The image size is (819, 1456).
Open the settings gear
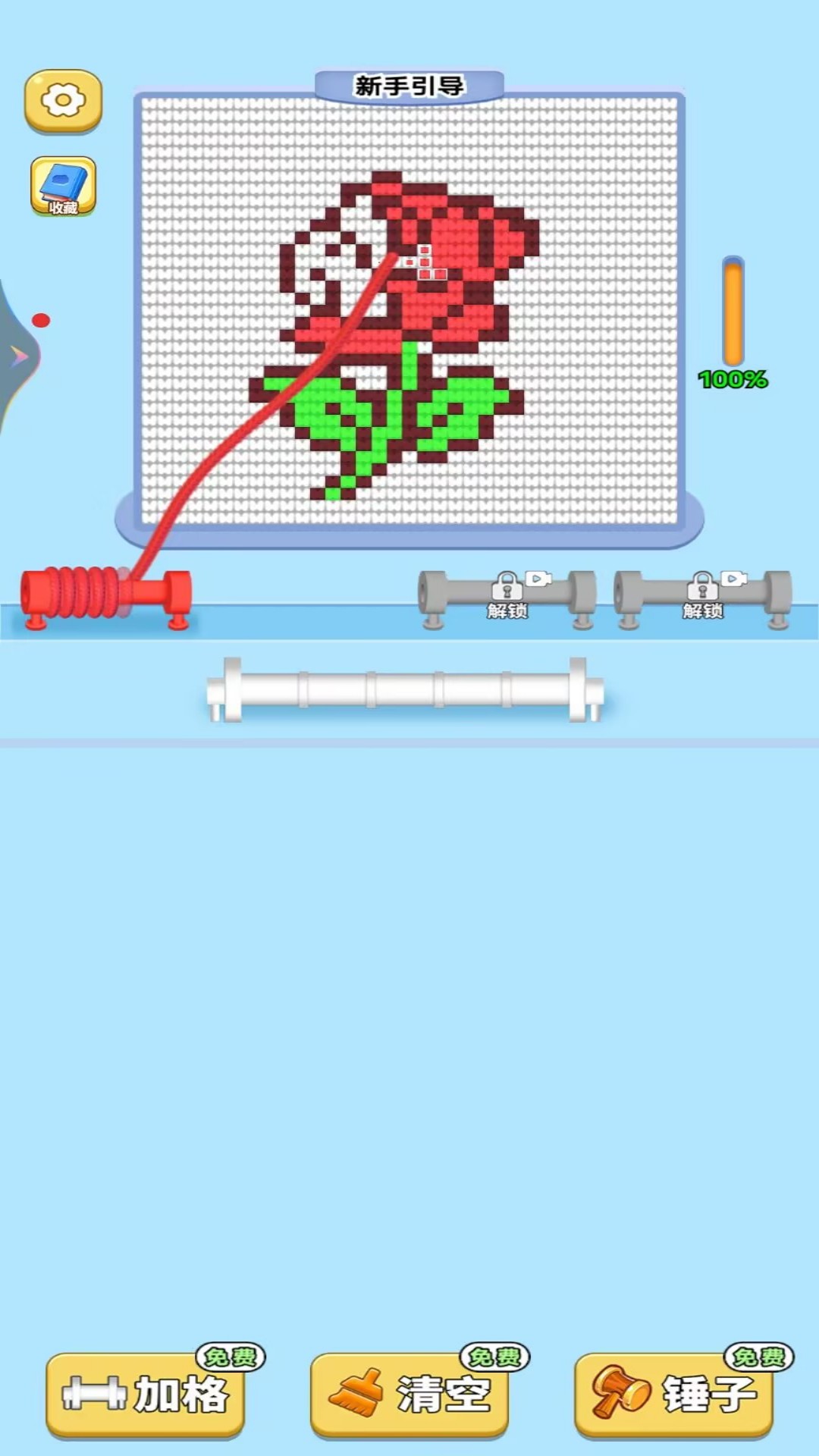(x=63, y=101)
